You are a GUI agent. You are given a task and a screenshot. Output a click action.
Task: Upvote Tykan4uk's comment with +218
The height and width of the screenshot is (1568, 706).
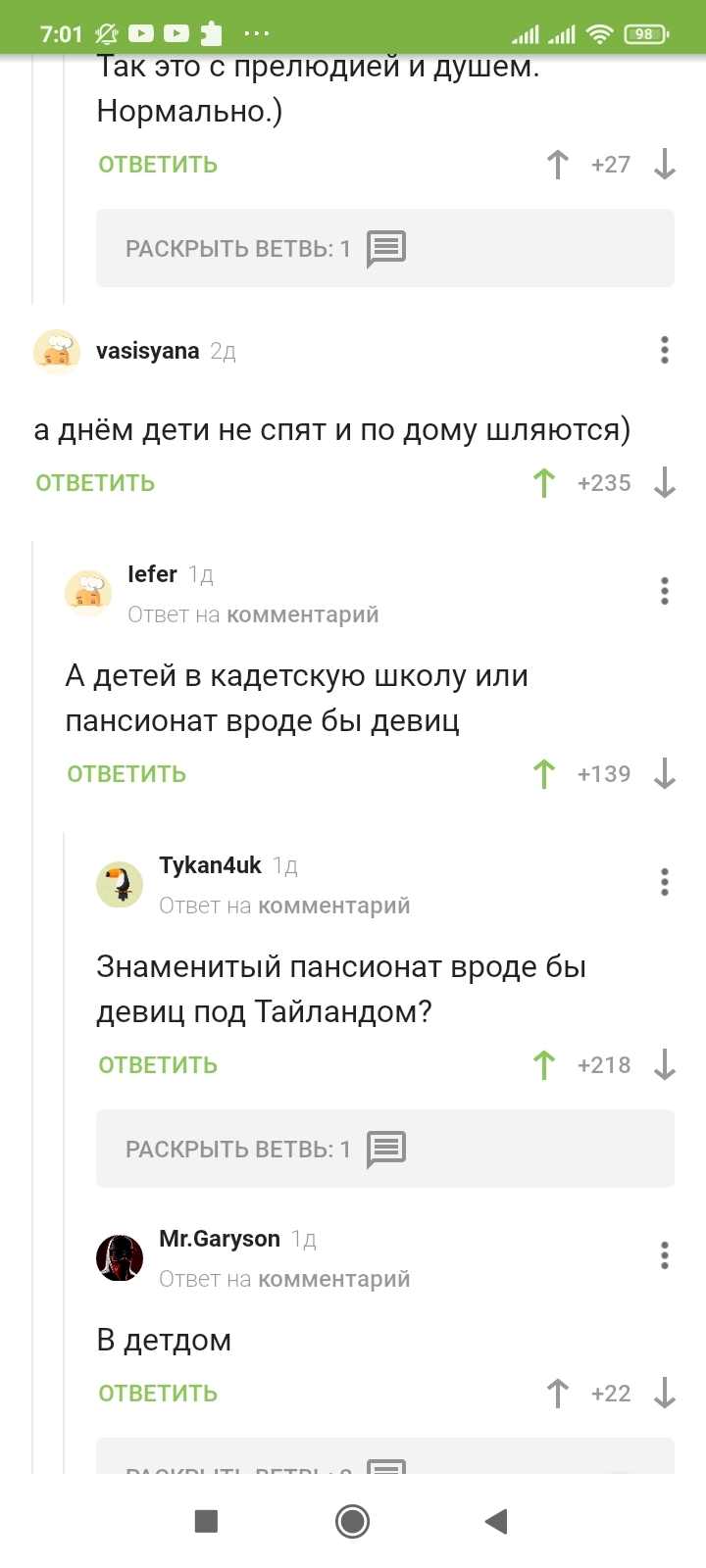pos(544,1065)
